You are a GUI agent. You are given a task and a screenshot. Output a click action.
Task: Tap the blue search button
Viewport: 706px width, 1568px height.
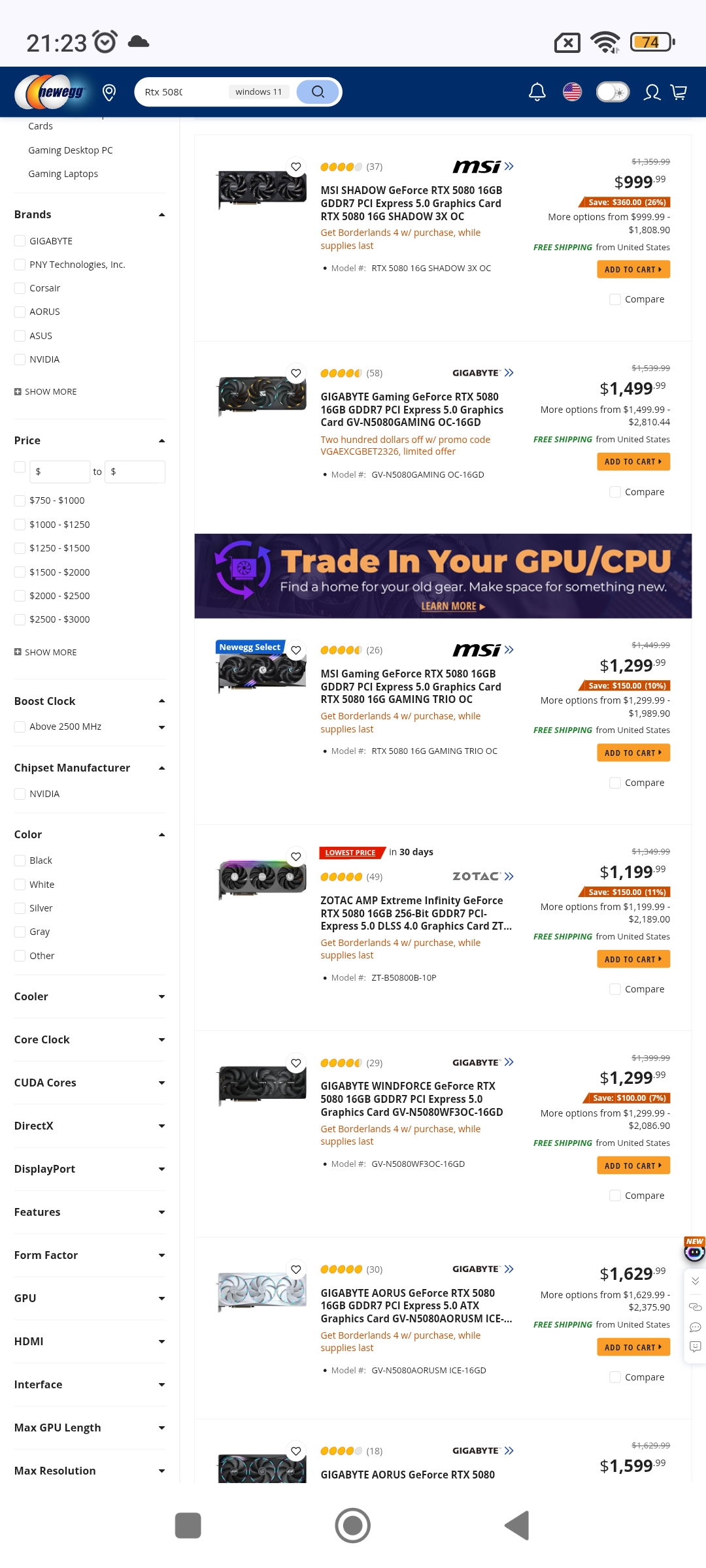[x=318, y=92]
